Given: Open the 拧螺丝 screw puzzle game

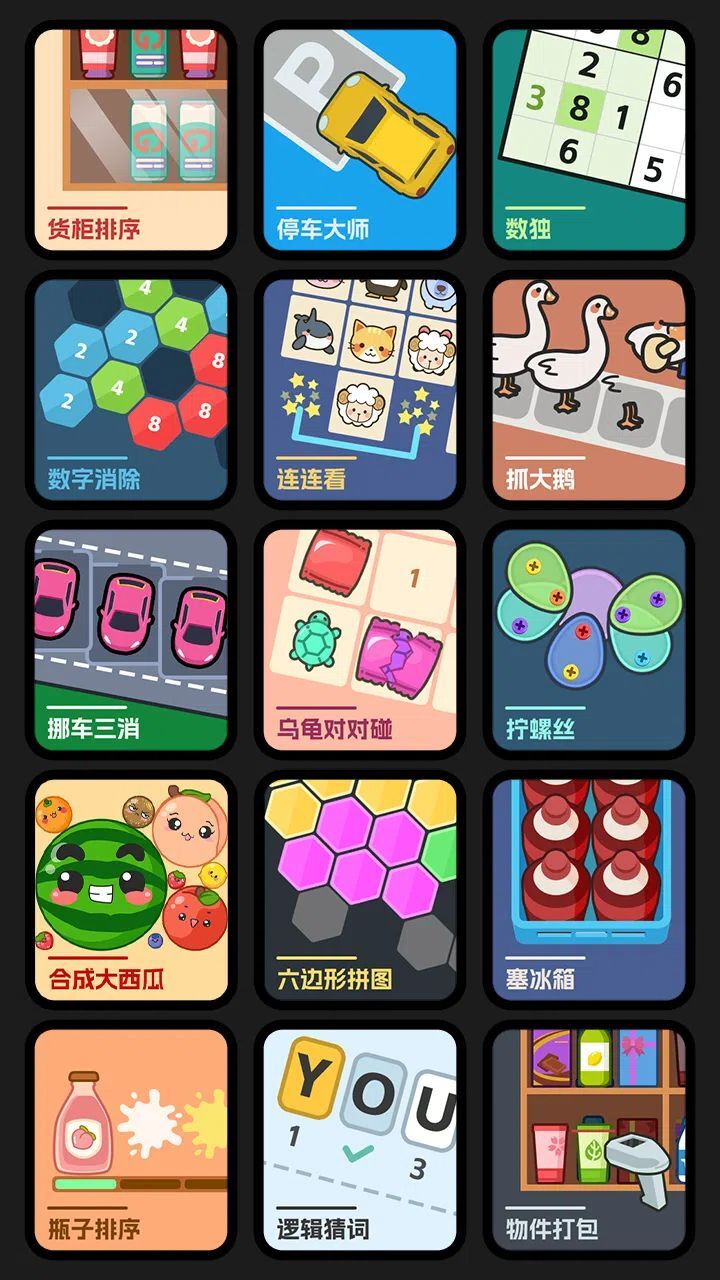Looking at the screenshot, I should 589,639.
